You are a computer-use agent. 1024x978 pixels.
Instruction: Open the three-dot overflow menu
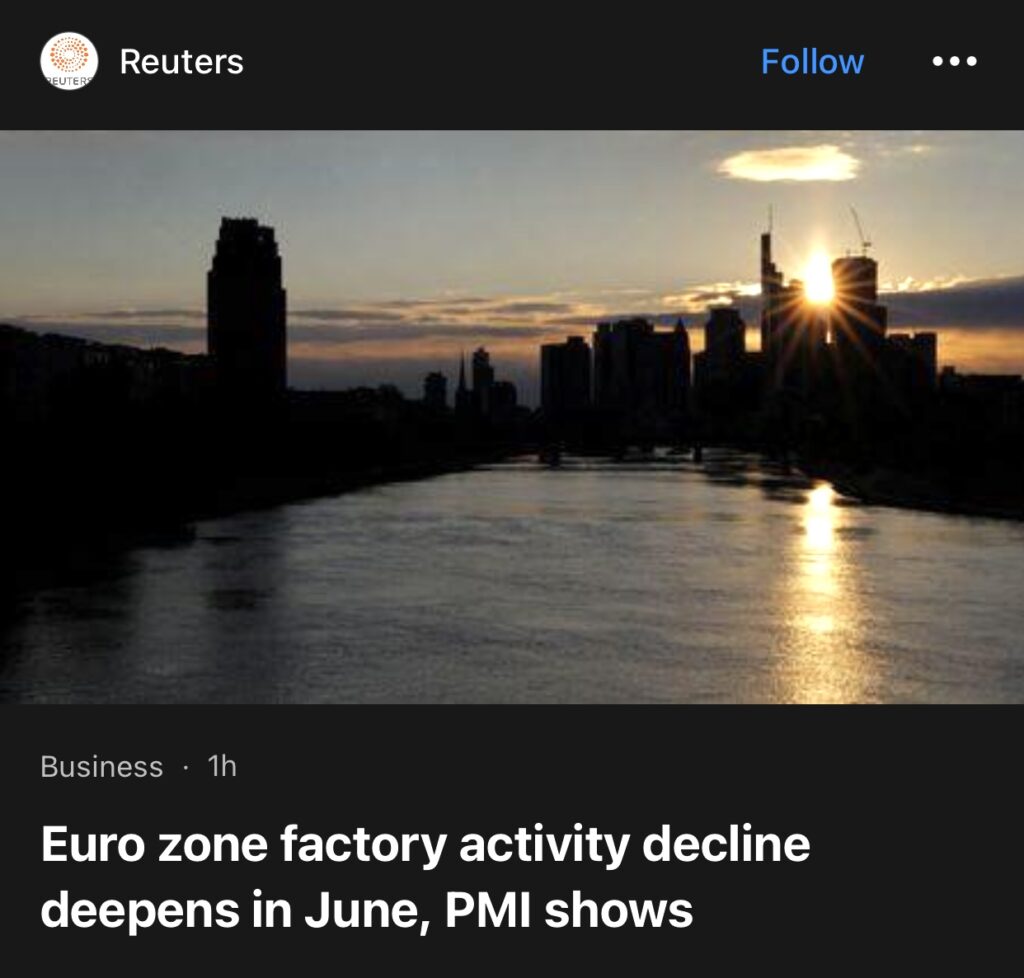click(x=954, y=62)
